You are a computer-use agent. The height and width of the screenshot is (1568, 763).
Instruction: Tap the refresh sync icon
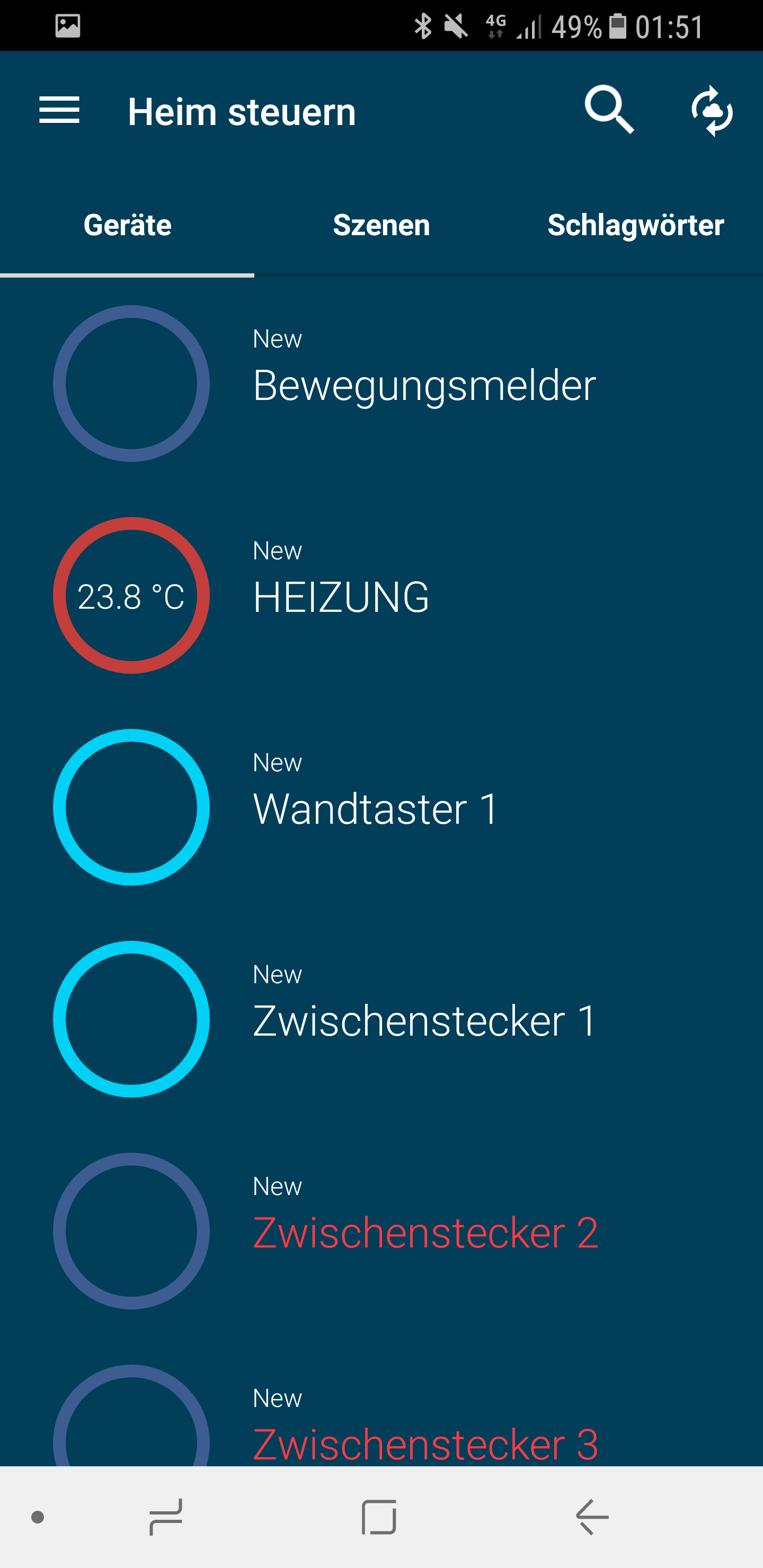(x=711, y=111)
